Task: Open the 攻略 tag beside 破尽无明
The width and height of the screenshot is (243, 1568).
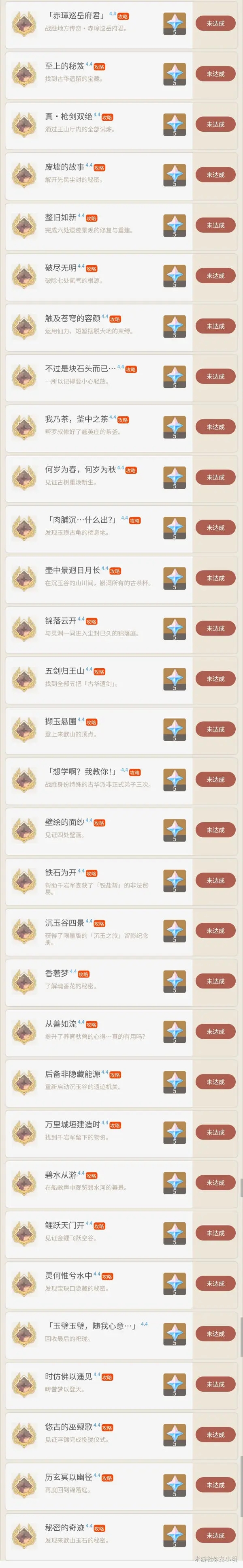Action: (92, 269)
